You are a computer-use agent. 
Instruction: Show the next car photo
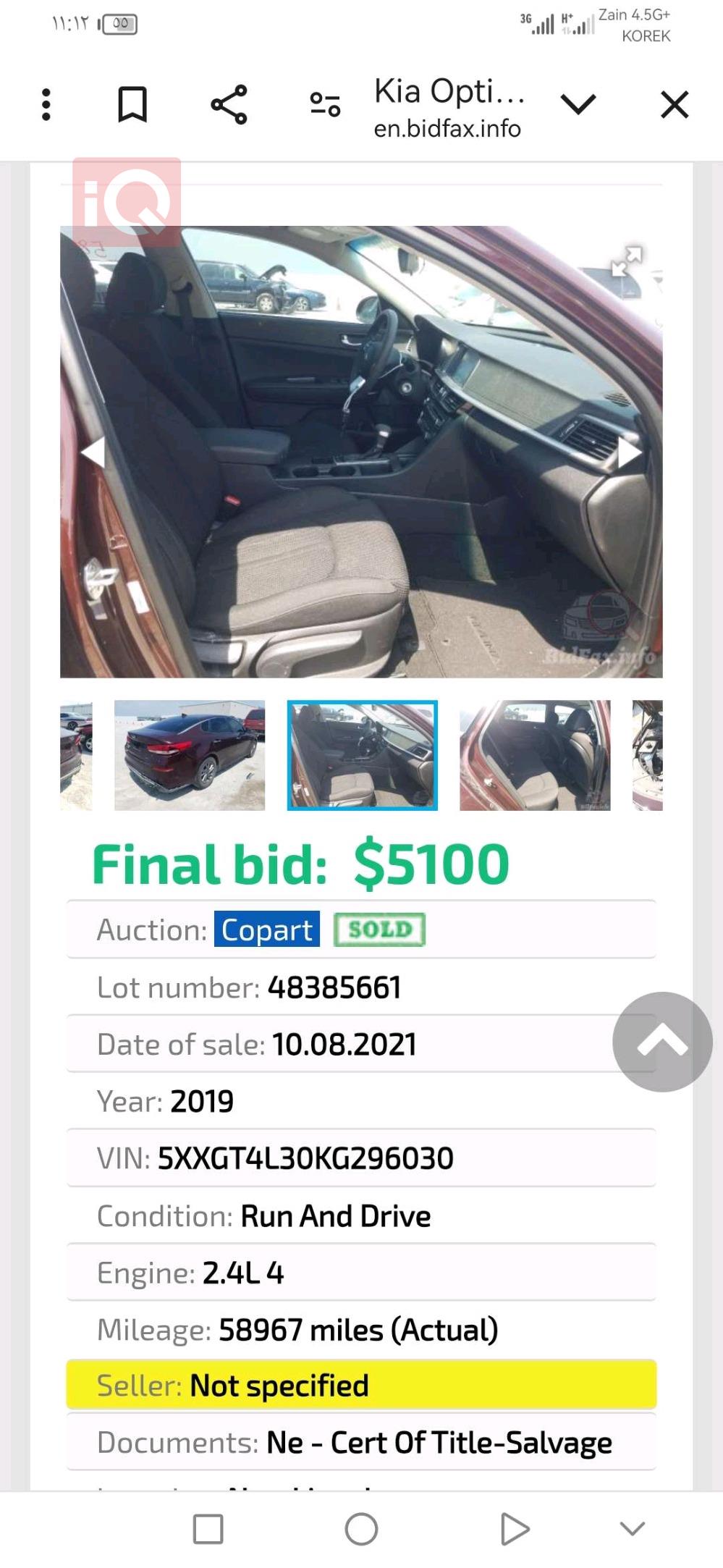click(x=629, y=452)
